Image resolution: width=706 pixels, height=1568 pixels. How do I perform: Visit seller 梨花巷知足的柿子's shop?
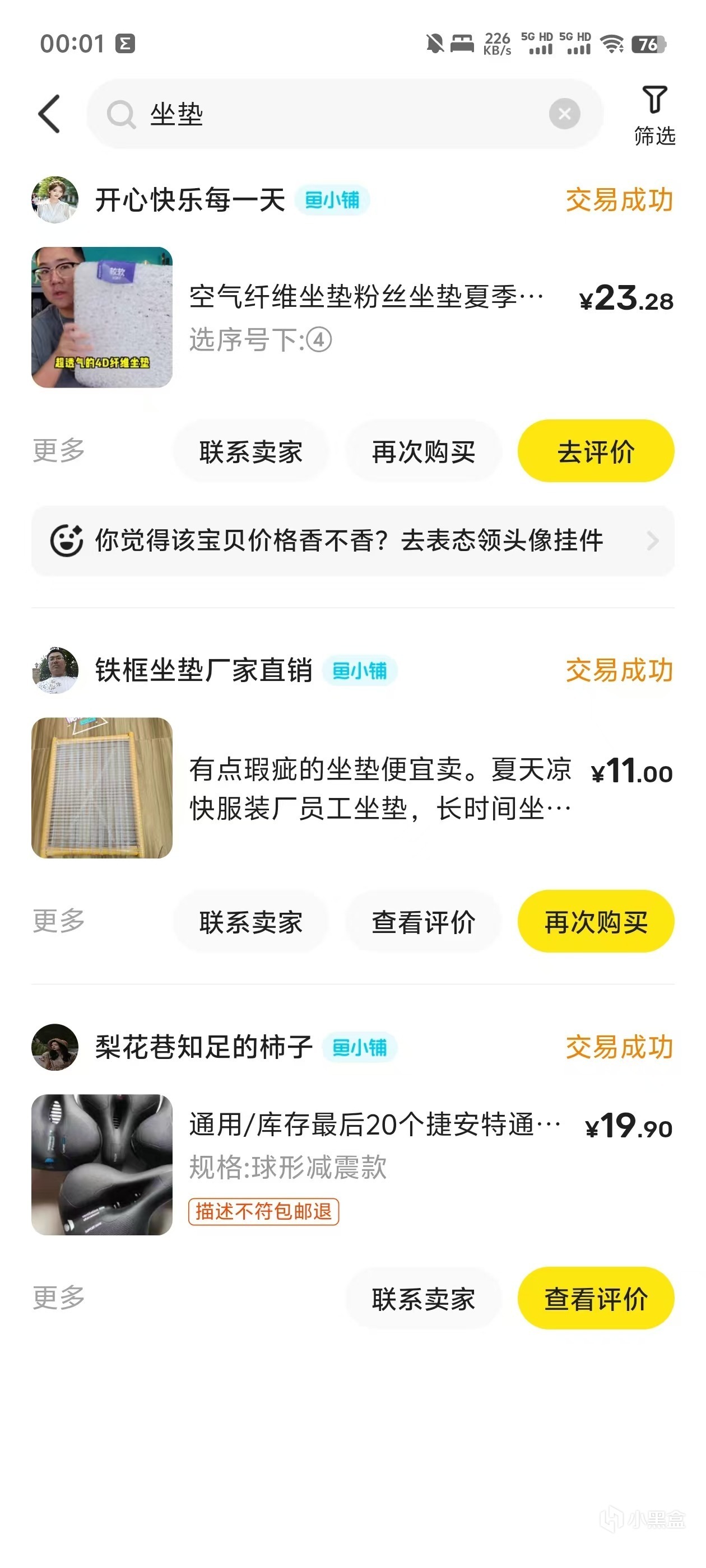click(x=203, y=1047)
